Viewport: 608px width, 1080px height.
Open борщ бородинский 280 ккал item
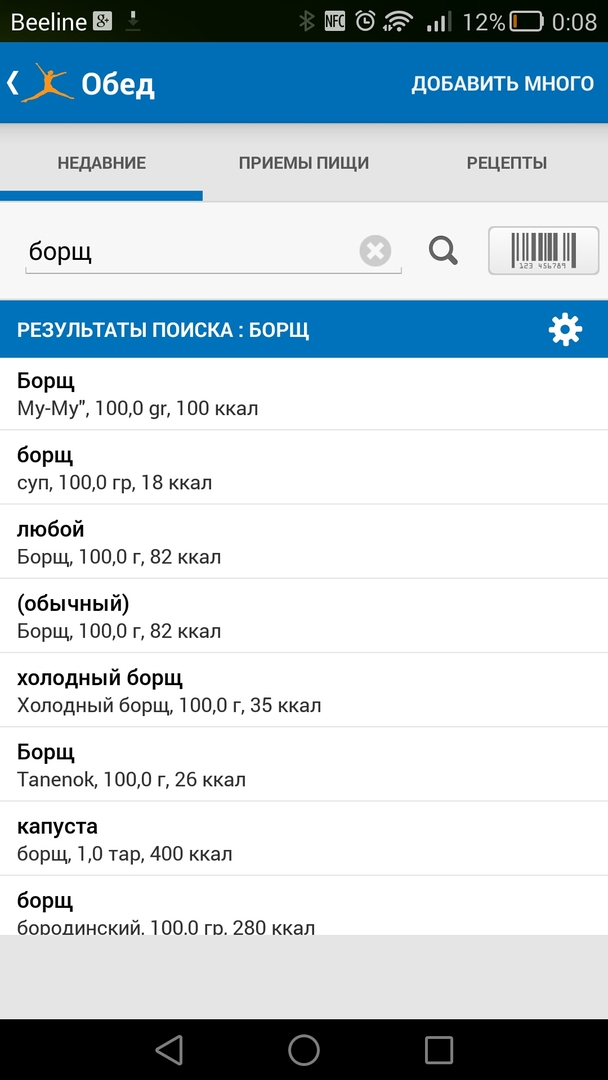[x=304, y=908]
